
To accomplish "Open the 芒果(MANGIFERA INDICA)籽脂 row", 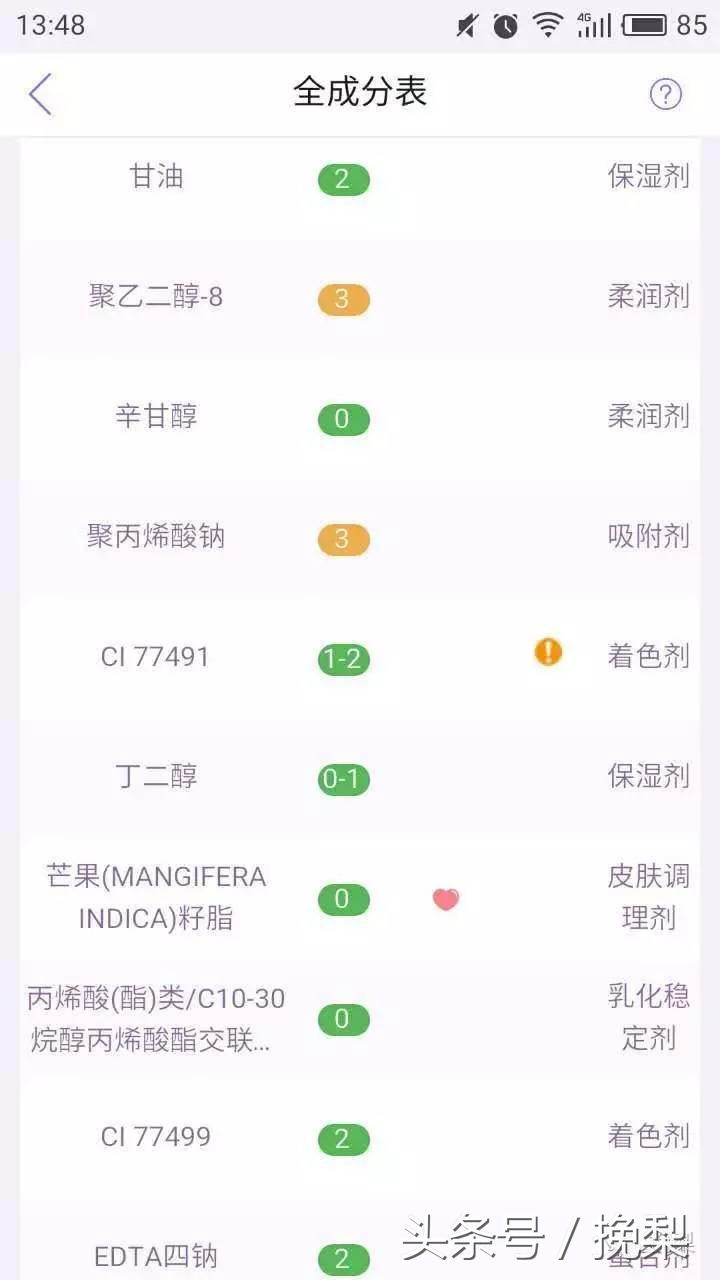I will (x=360, y=898).
